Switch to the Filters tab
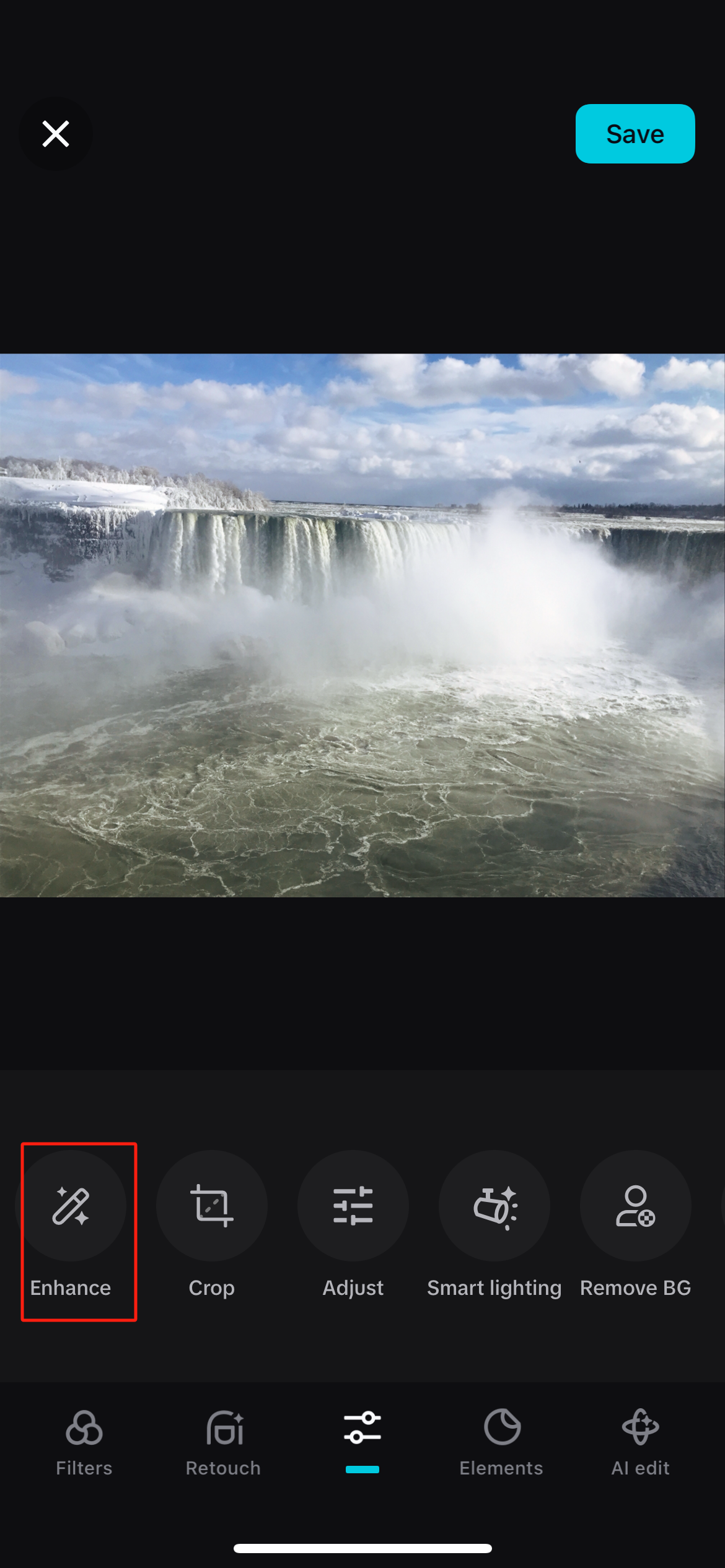Image resolution: width=725 pixels, height=1568 pixels. 84,1443
